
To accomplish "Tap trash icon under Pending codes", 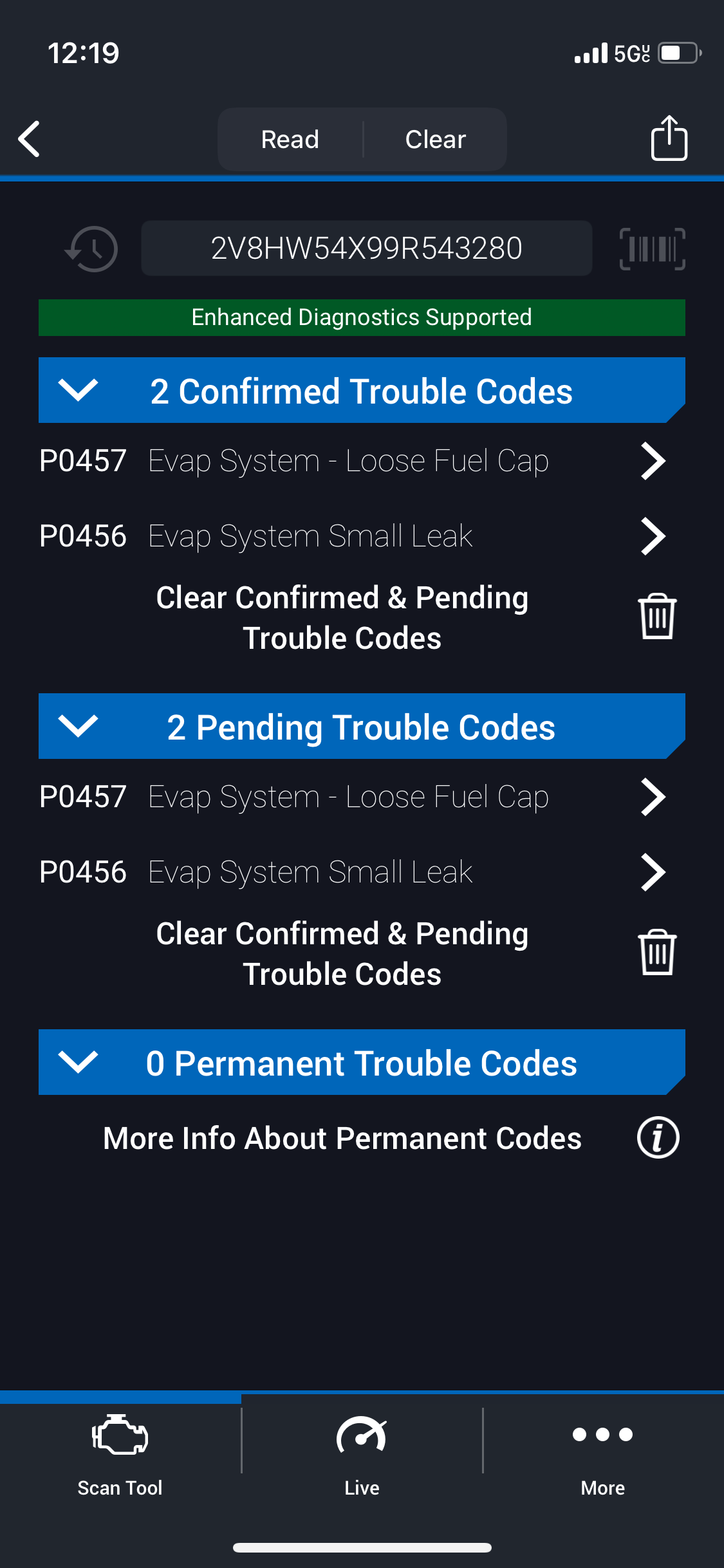I will [x=657, y=953].
